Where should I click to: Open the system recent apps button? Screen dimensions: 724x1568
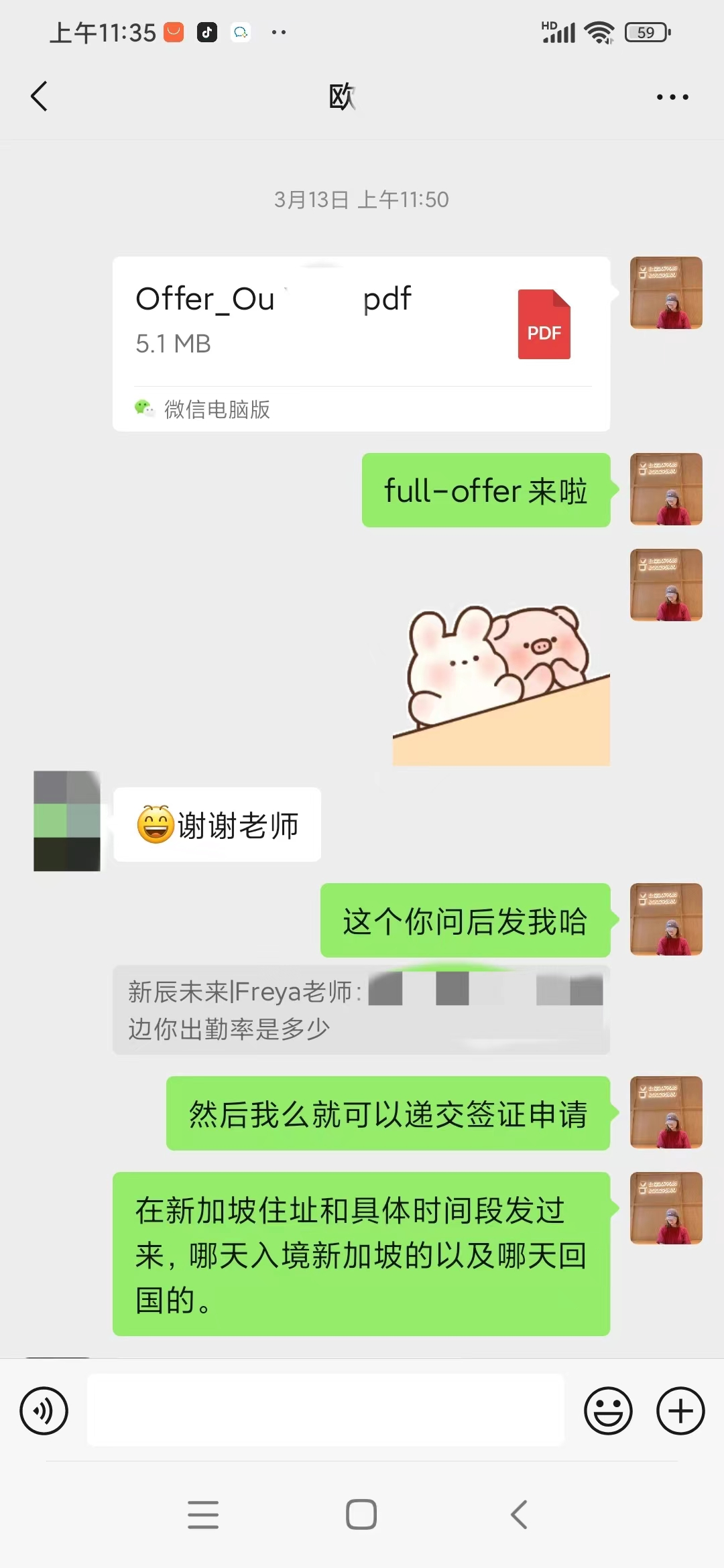[203, 1514]
